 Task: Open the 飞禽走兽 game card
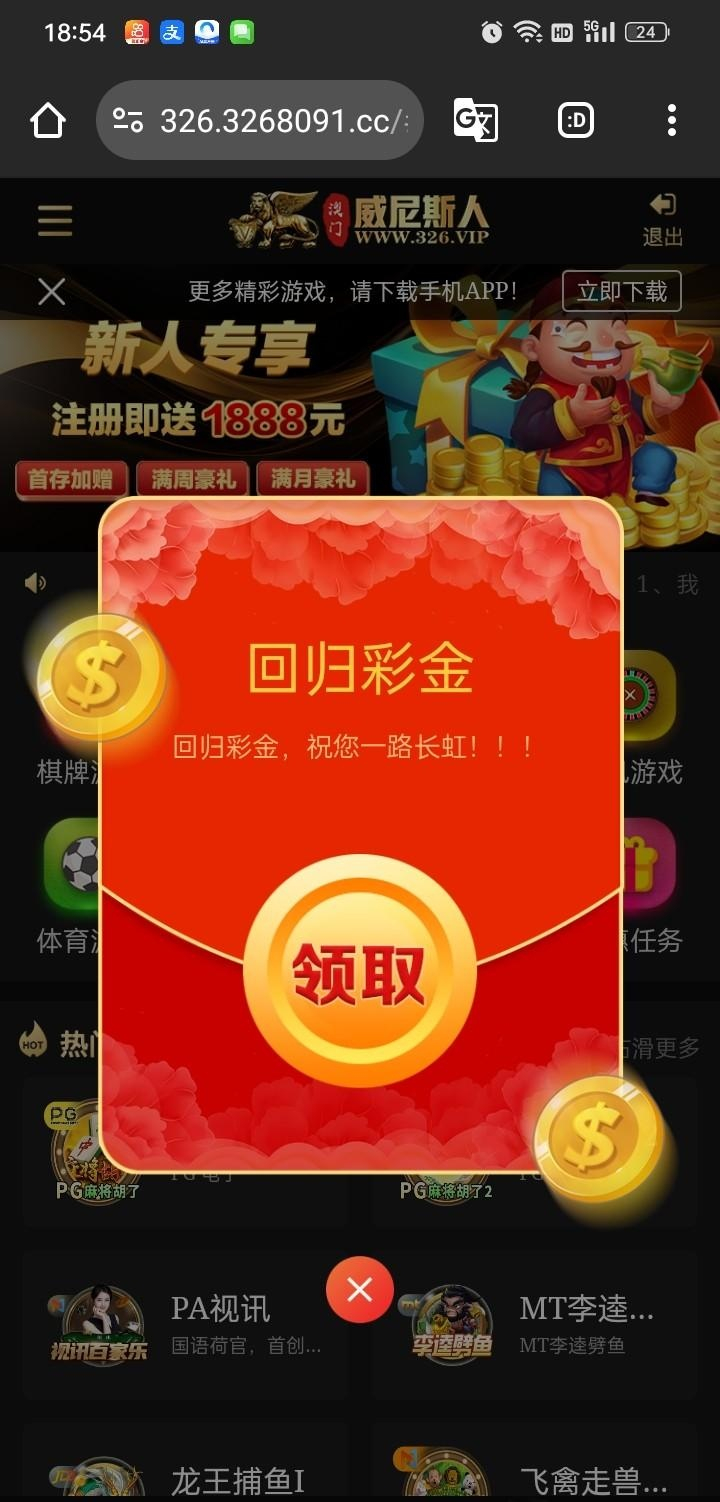point(535,1475)
